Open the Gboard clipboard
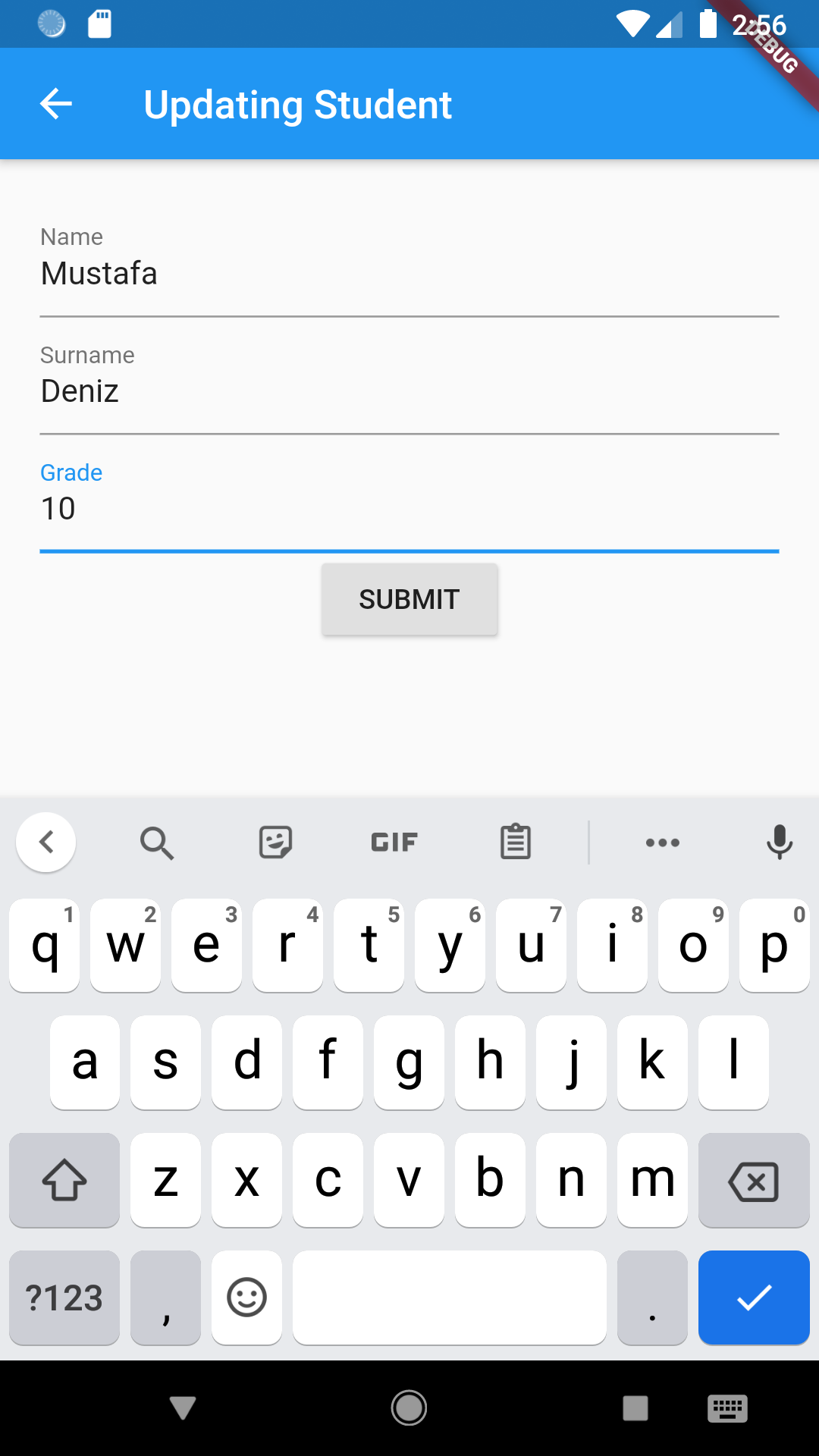This screenshot has height=1456, width=819. coord(515,842)
